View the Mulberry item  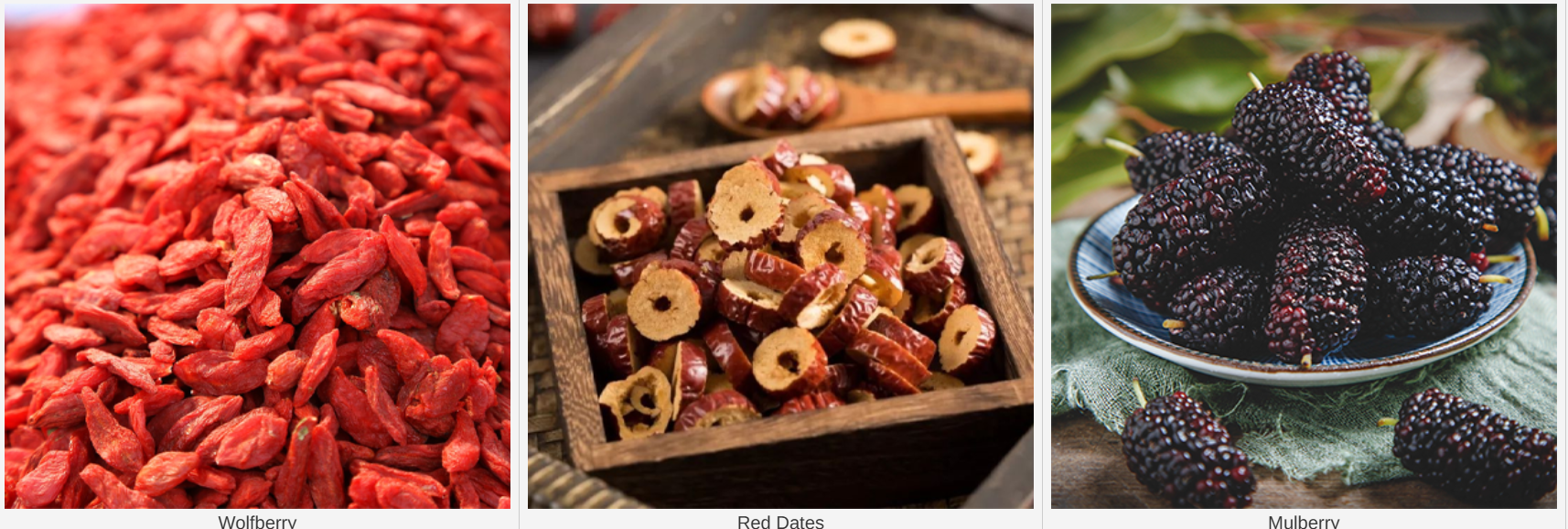[1303, 256]
